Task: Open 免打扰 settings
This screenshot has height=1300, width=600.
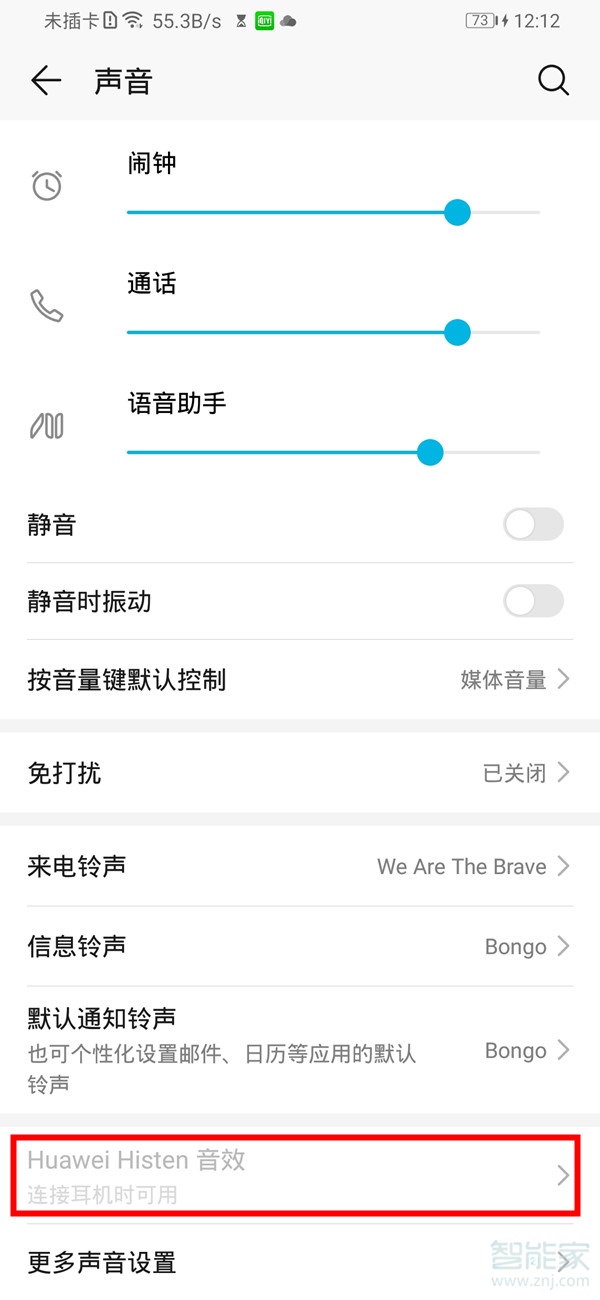Action: [x=300, y=773]
